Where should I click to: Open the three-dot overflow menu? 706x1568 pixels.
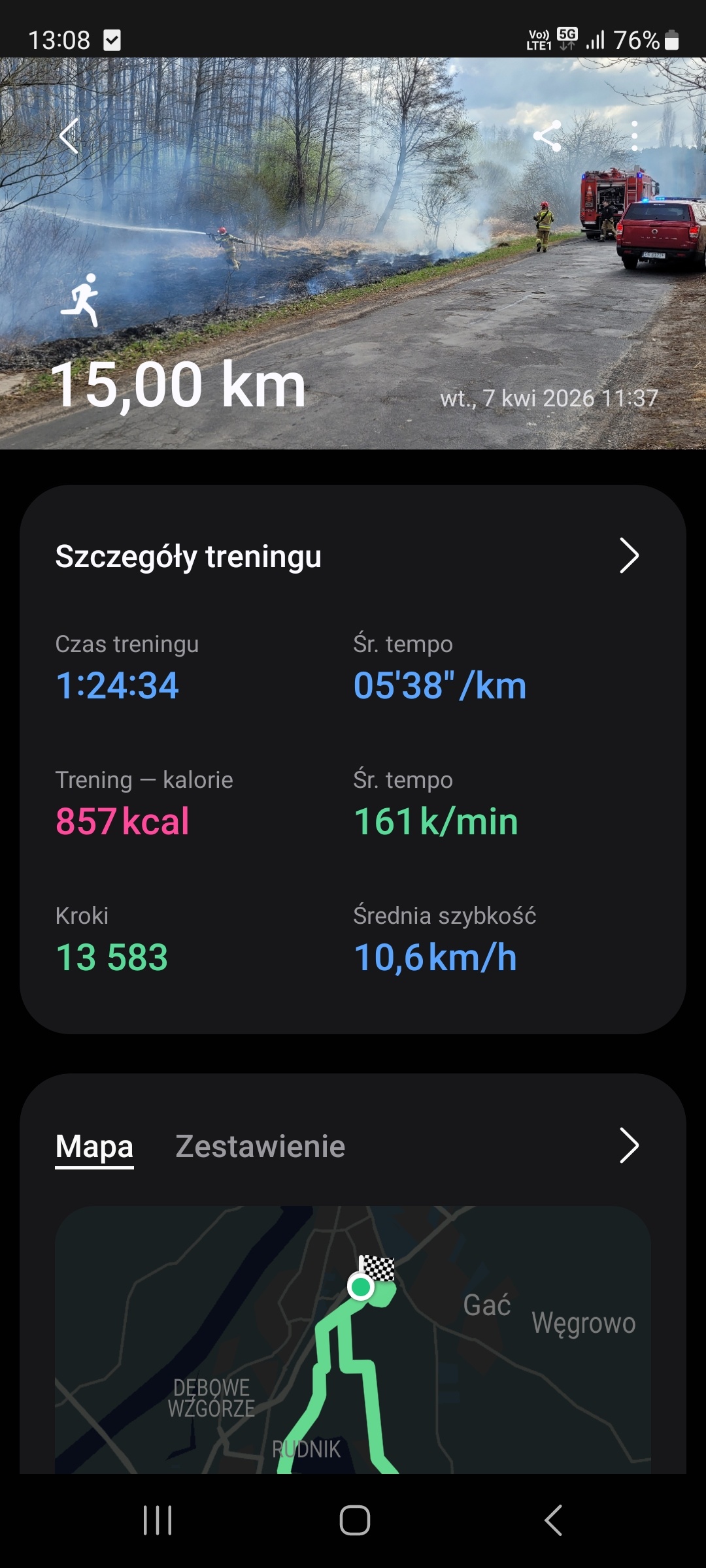pos(634,136)
